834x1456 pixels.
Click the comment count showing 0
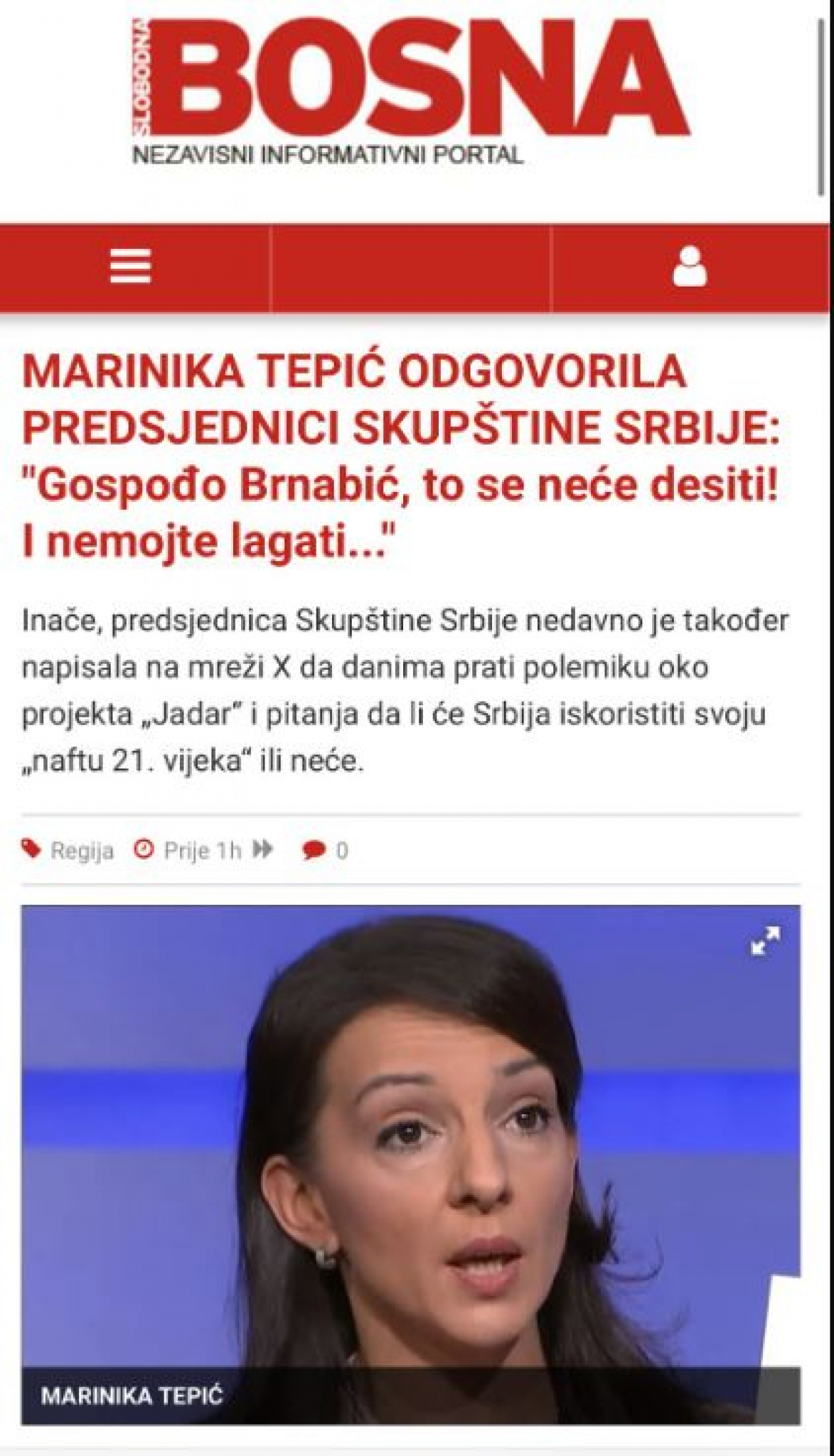(340, 850)
